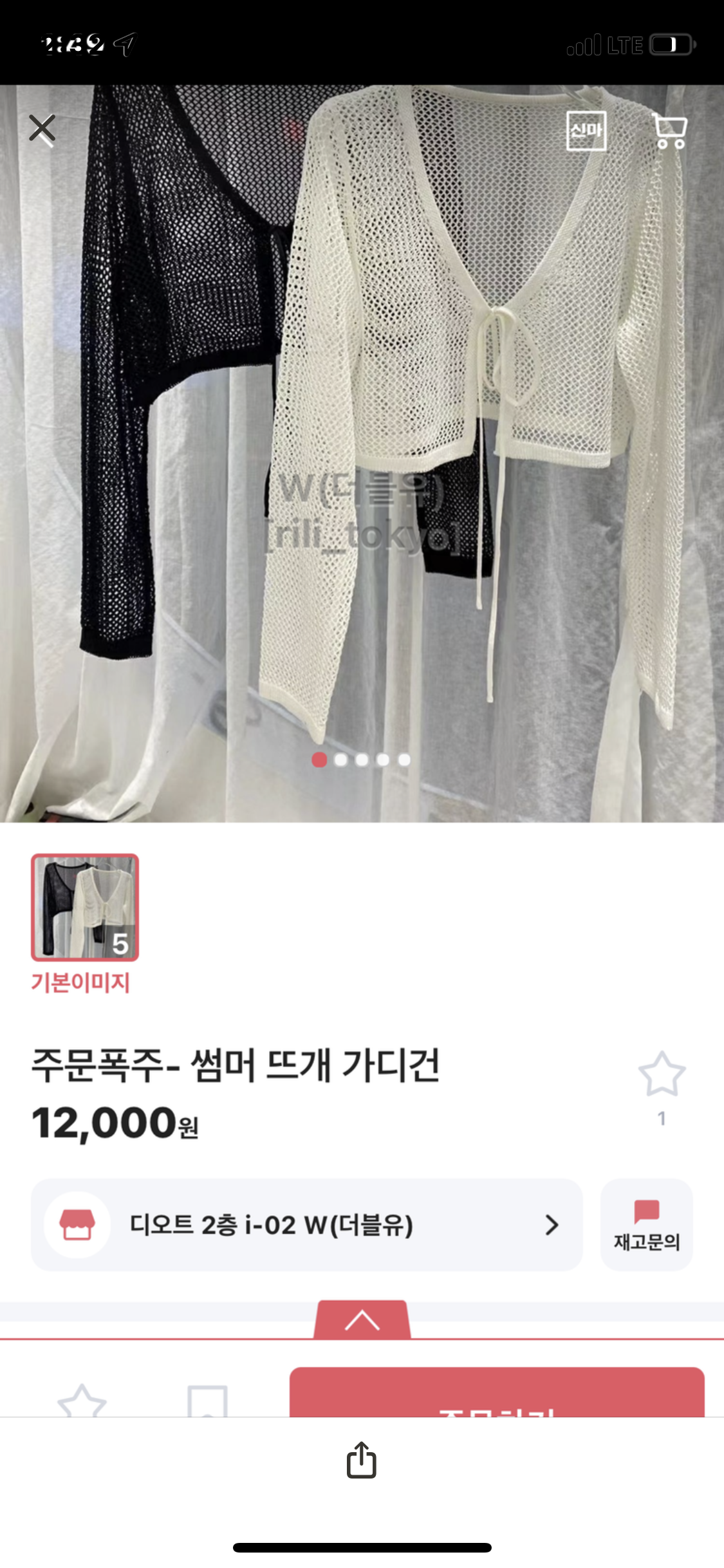Expand the red pull-up chevron panel

362,1320
